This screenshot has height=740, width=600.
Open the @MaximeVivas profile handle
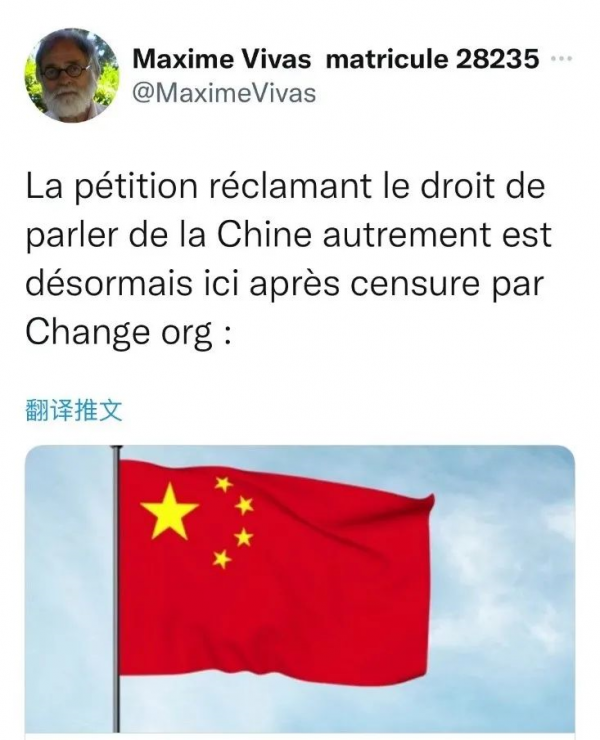pos(224,94)
